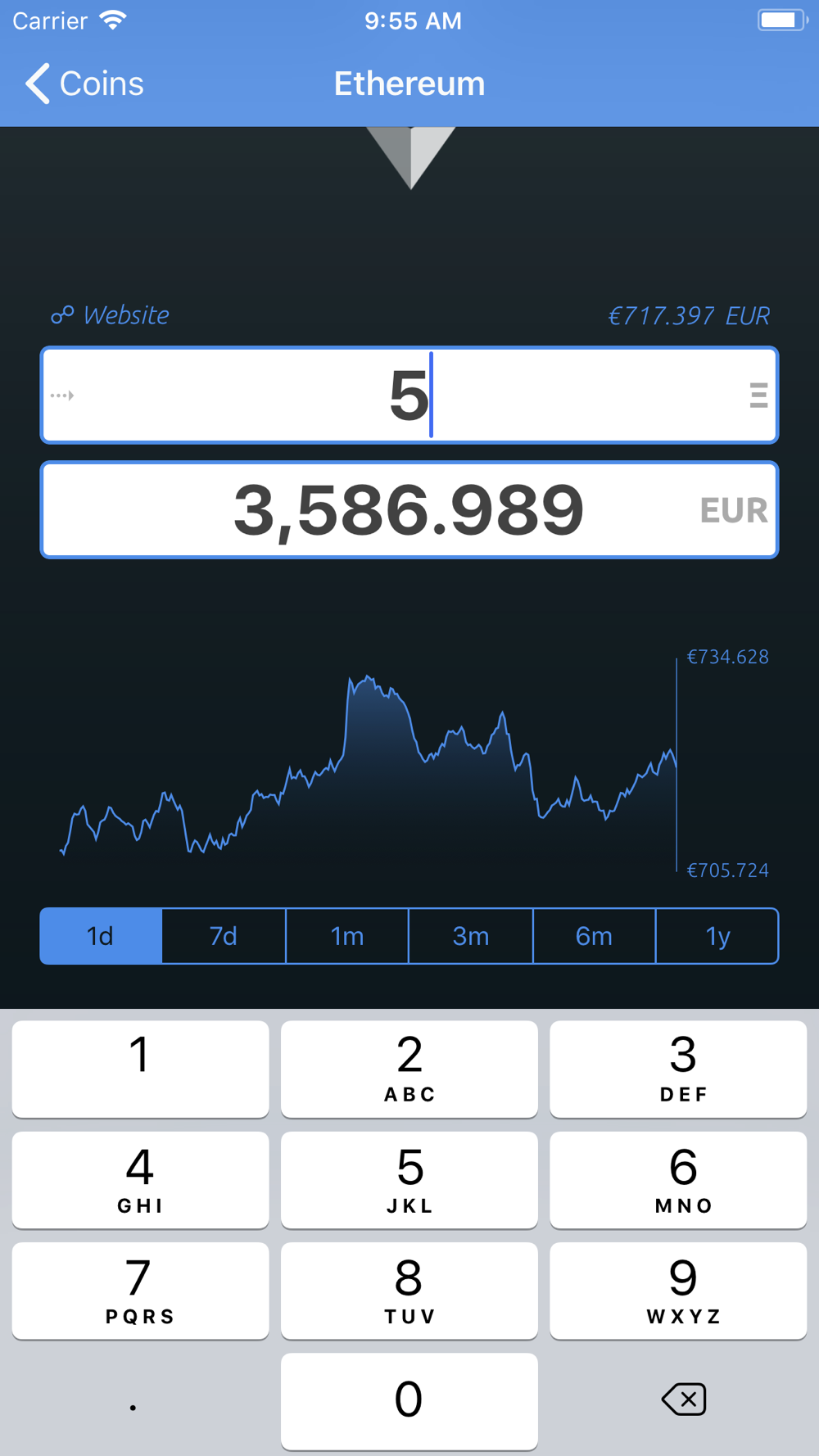Switch chart to 1m range
Image resolution: width=819 pixels, height=1456 pixels.
347,936
